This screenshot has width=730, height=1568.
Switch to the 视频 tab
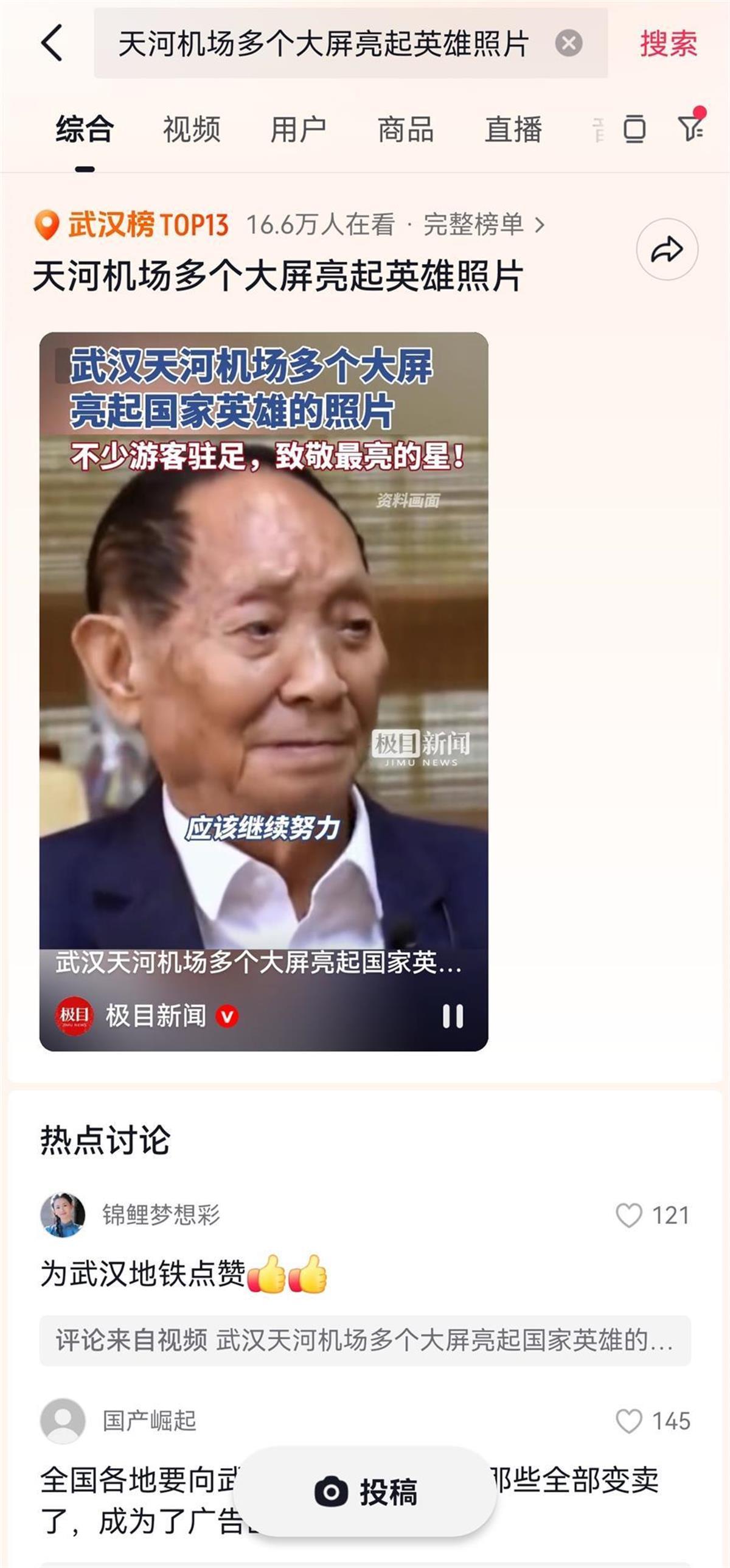coord(191,130)
